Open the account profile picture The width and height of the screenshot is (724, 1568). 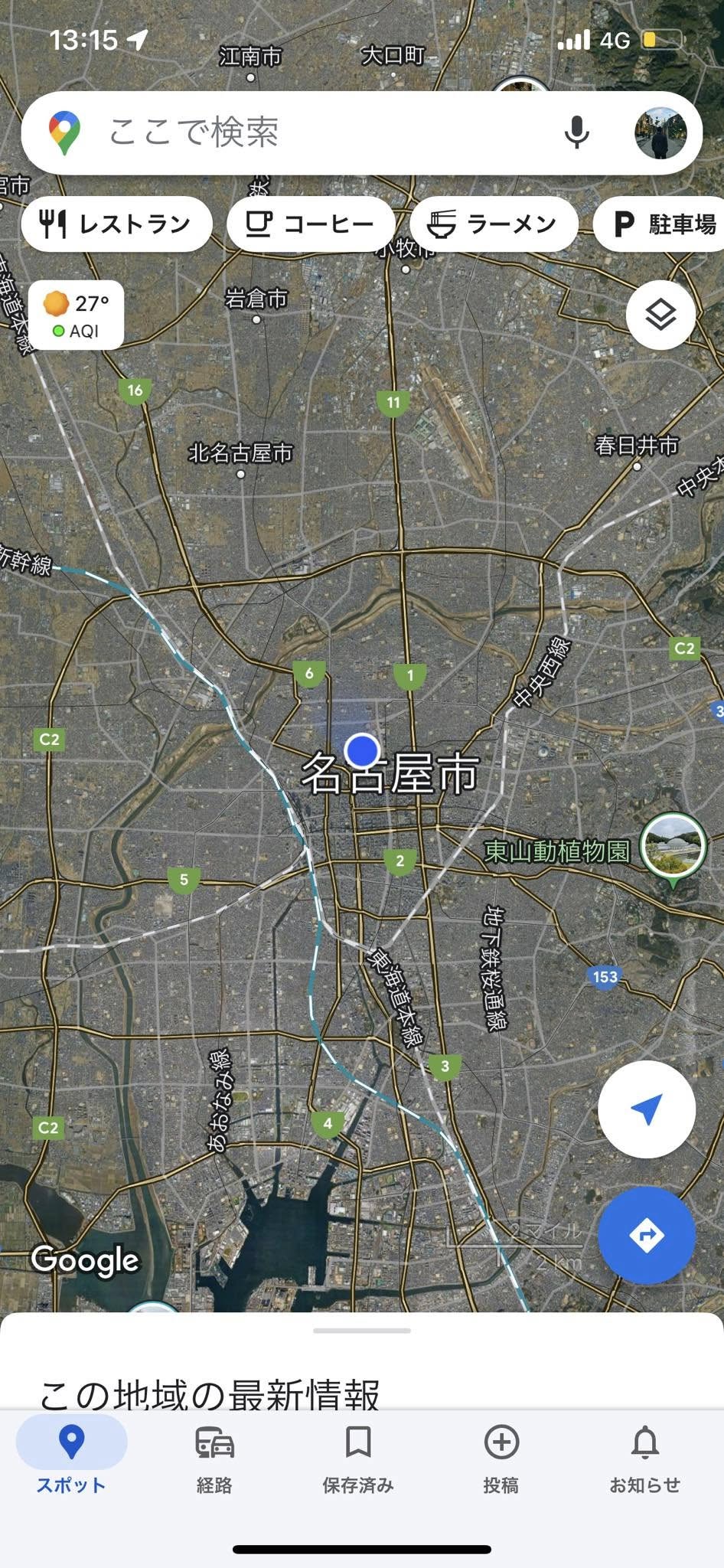660,132
